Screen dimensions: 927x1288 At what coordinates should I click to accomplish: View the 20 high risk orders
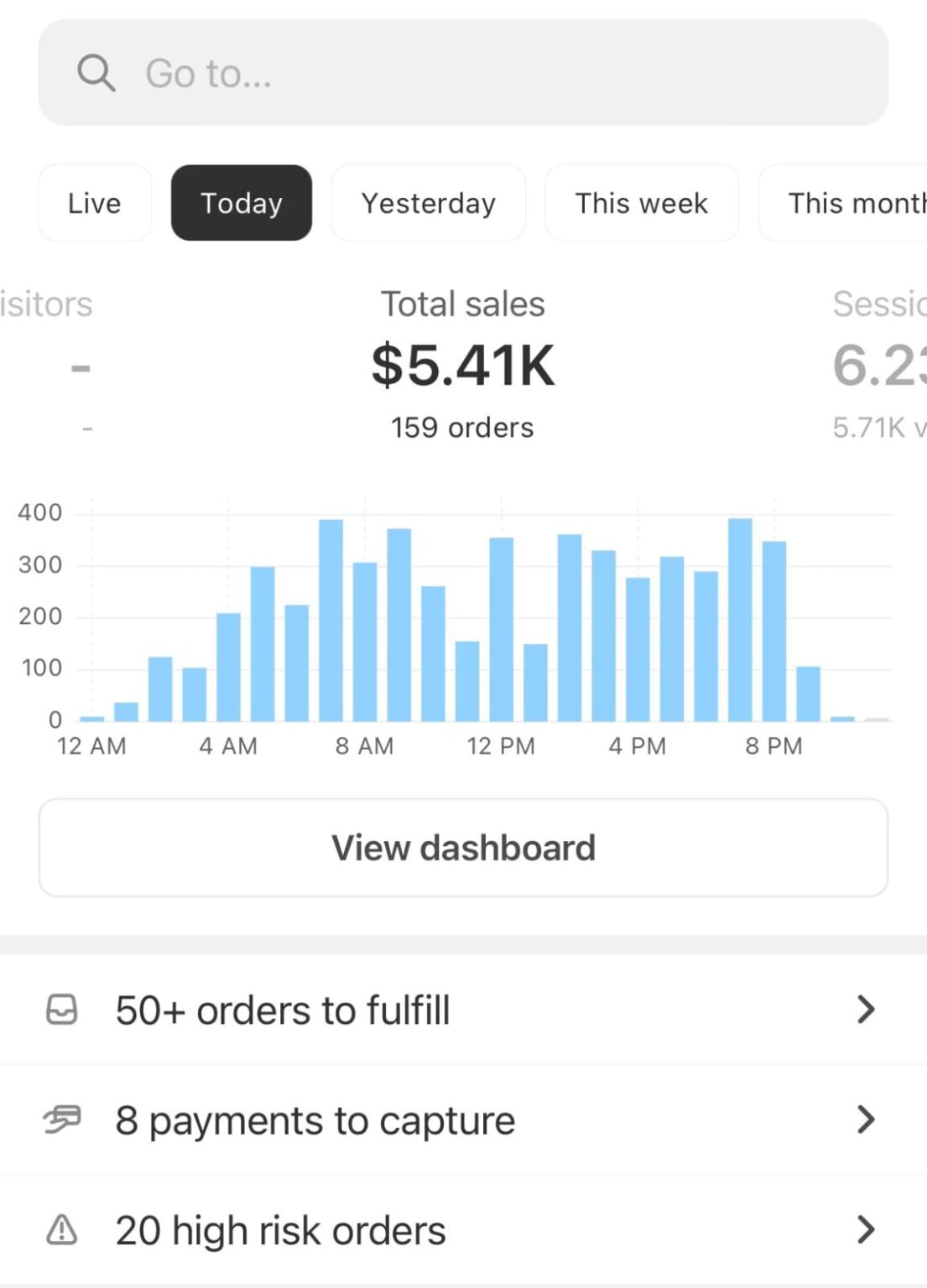463,1231
